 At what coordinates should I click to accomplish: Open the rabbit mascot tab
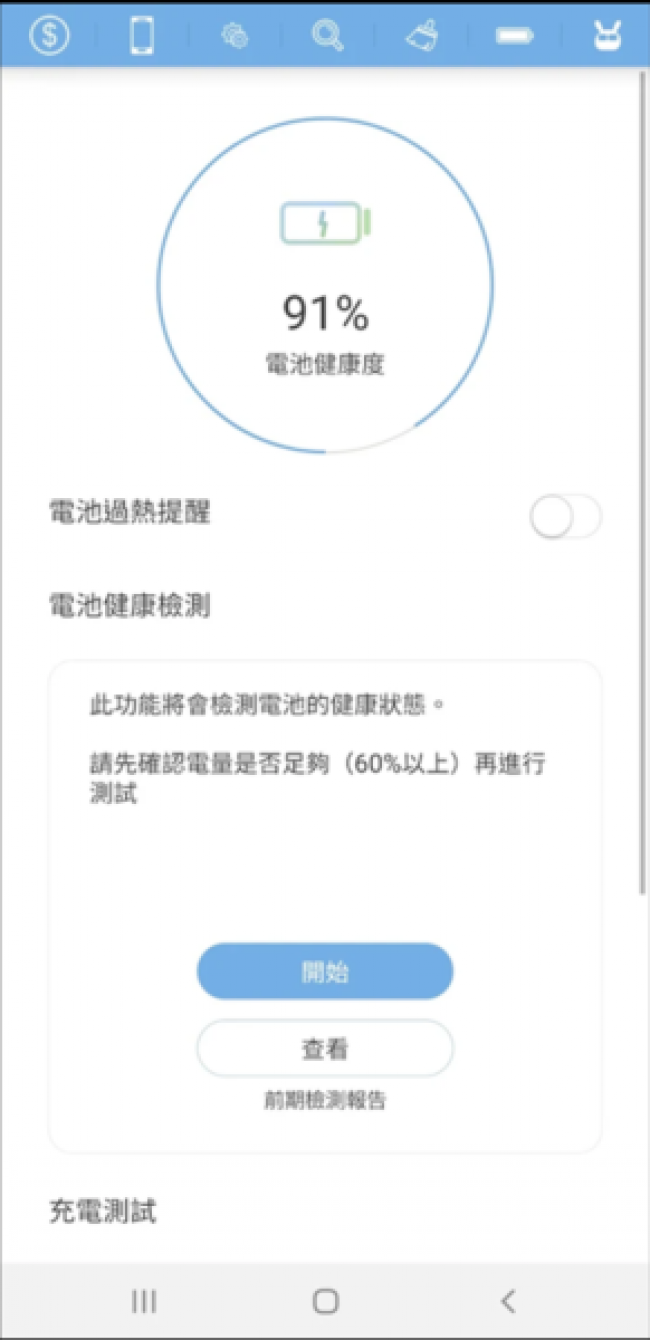click(606, 36)
